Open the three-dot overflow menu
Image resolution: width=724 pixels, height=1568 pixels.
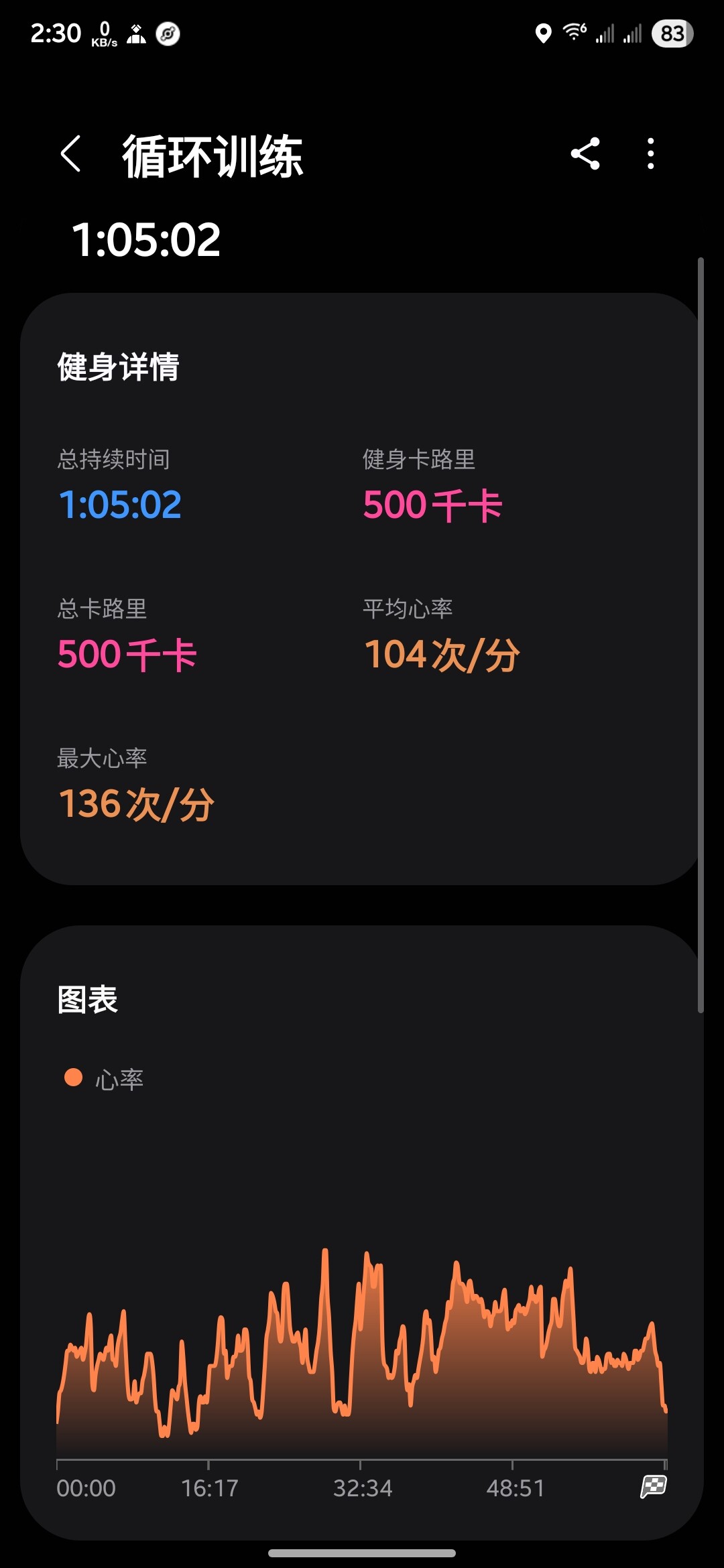click(650, 154)
